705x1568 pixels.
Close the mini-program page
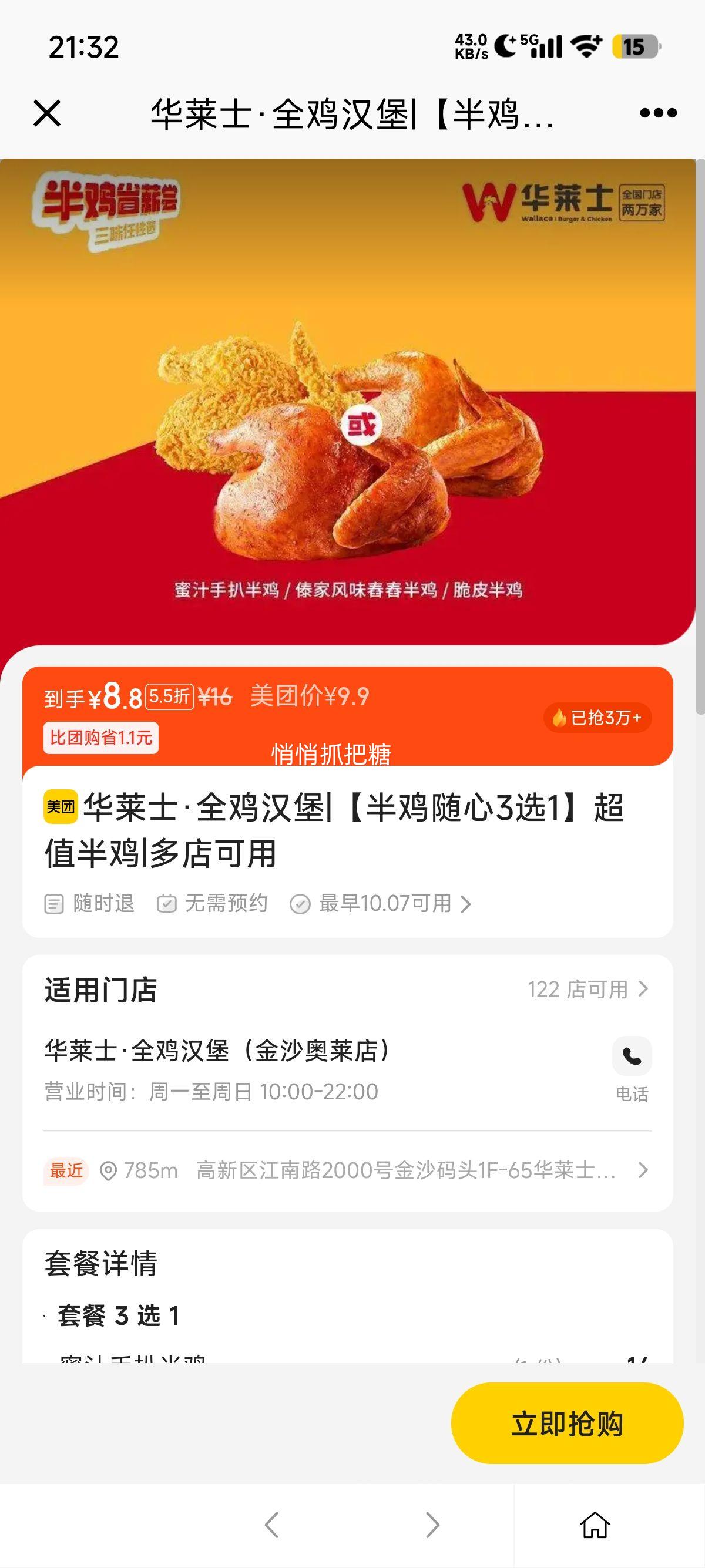tap(47, 113)
